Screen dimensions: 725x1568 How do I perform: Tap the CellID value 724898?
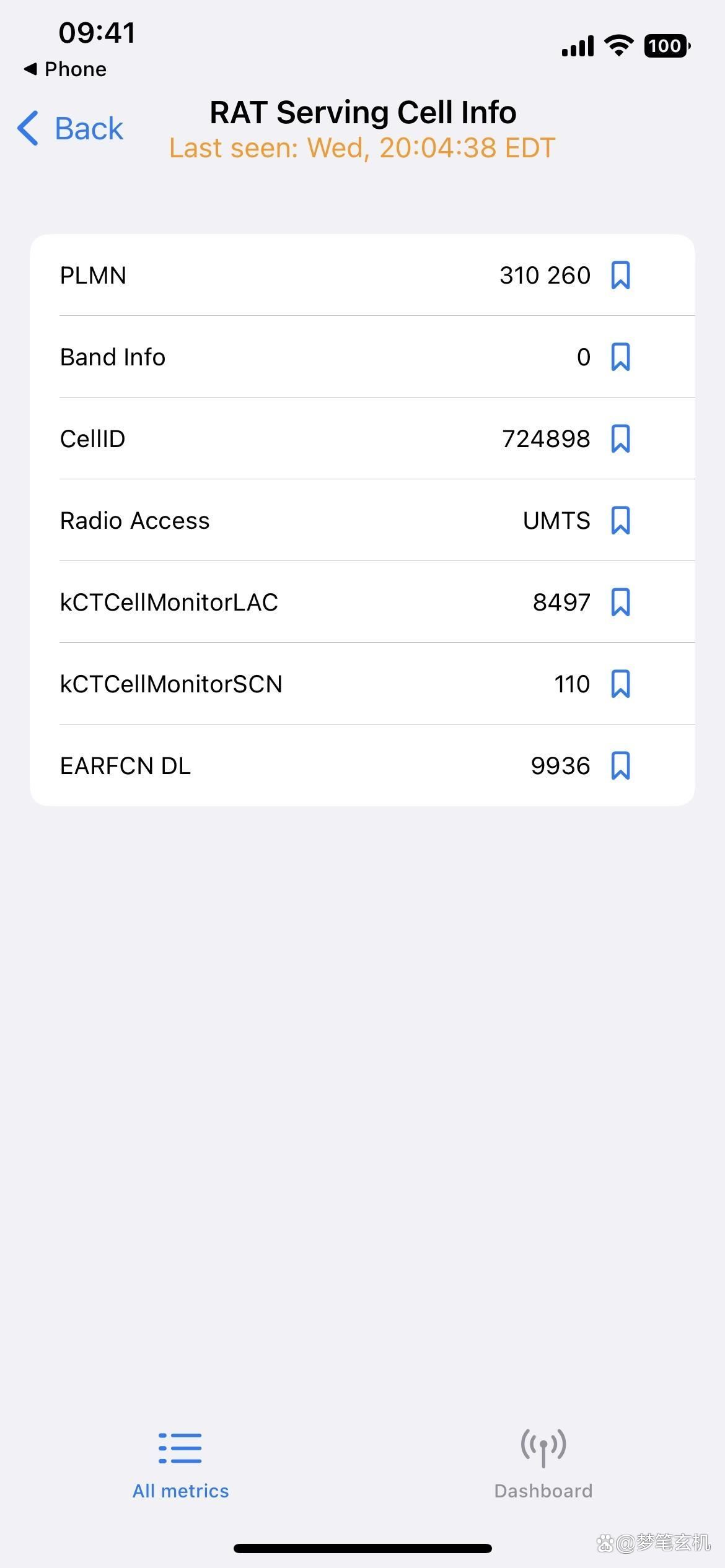[545, 439]
